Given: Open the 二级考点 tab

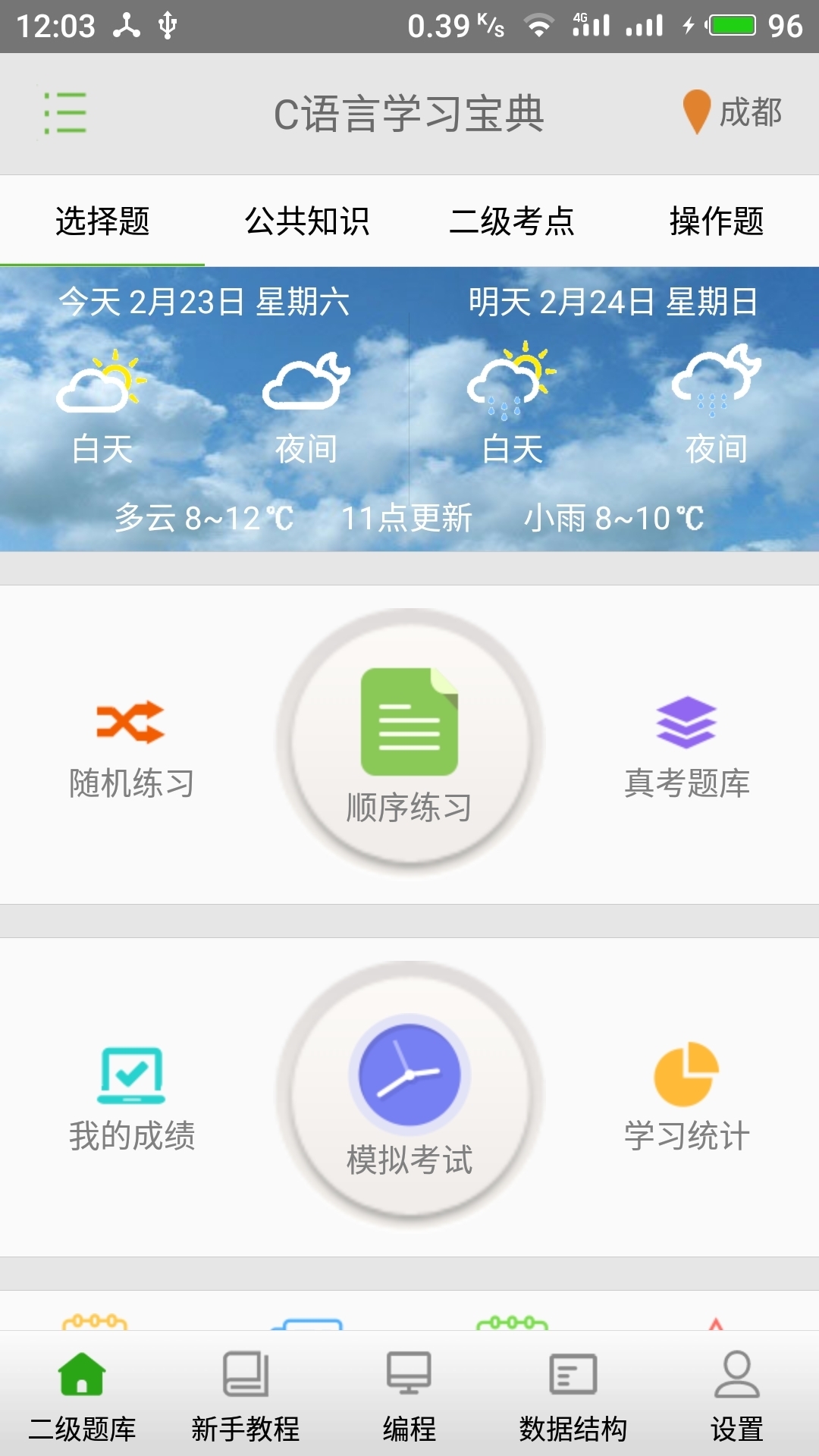Looking at the screenshot, I should coord(512,221).
